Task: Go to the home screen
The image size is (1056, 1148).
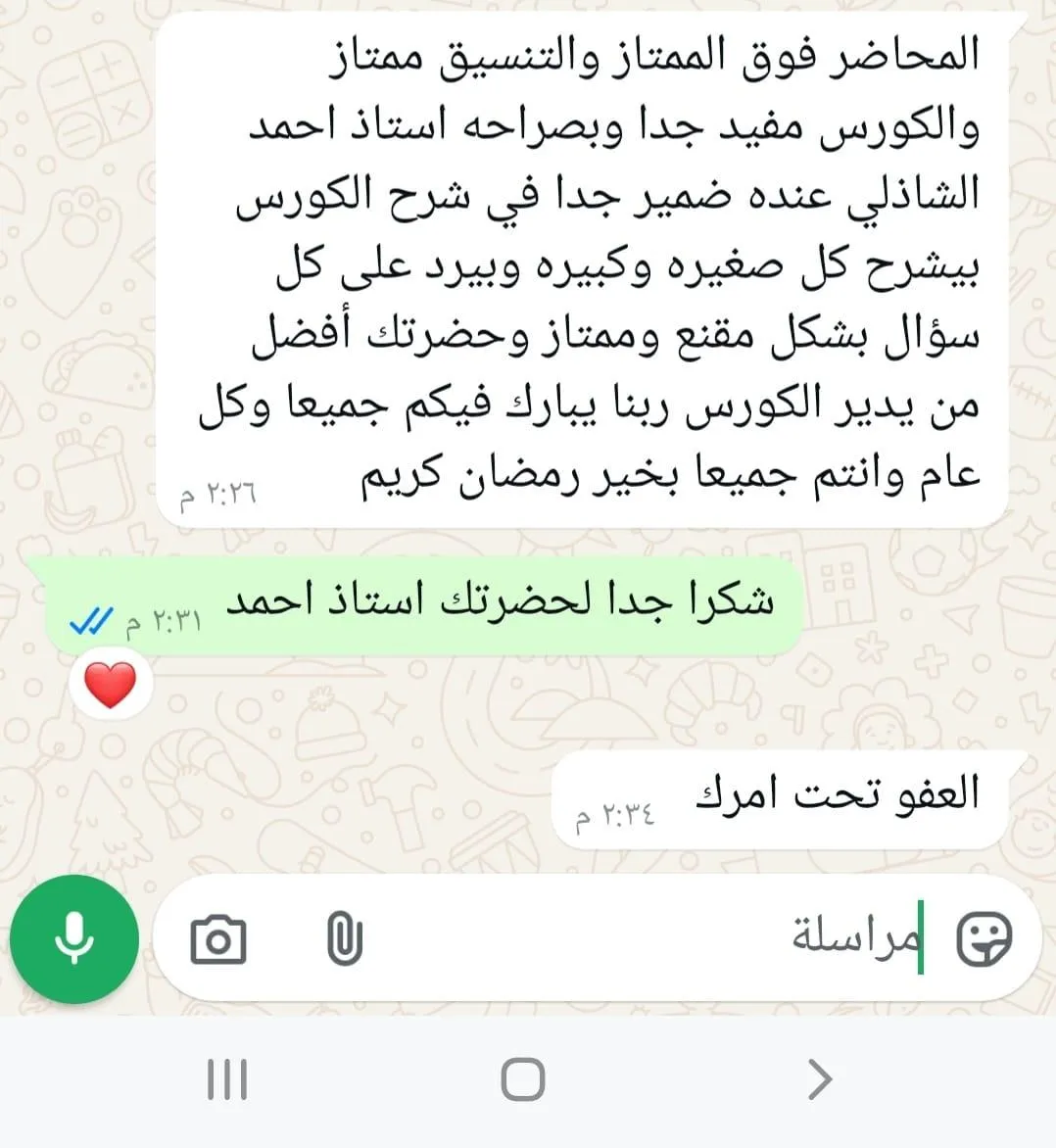Action: 522,1079
